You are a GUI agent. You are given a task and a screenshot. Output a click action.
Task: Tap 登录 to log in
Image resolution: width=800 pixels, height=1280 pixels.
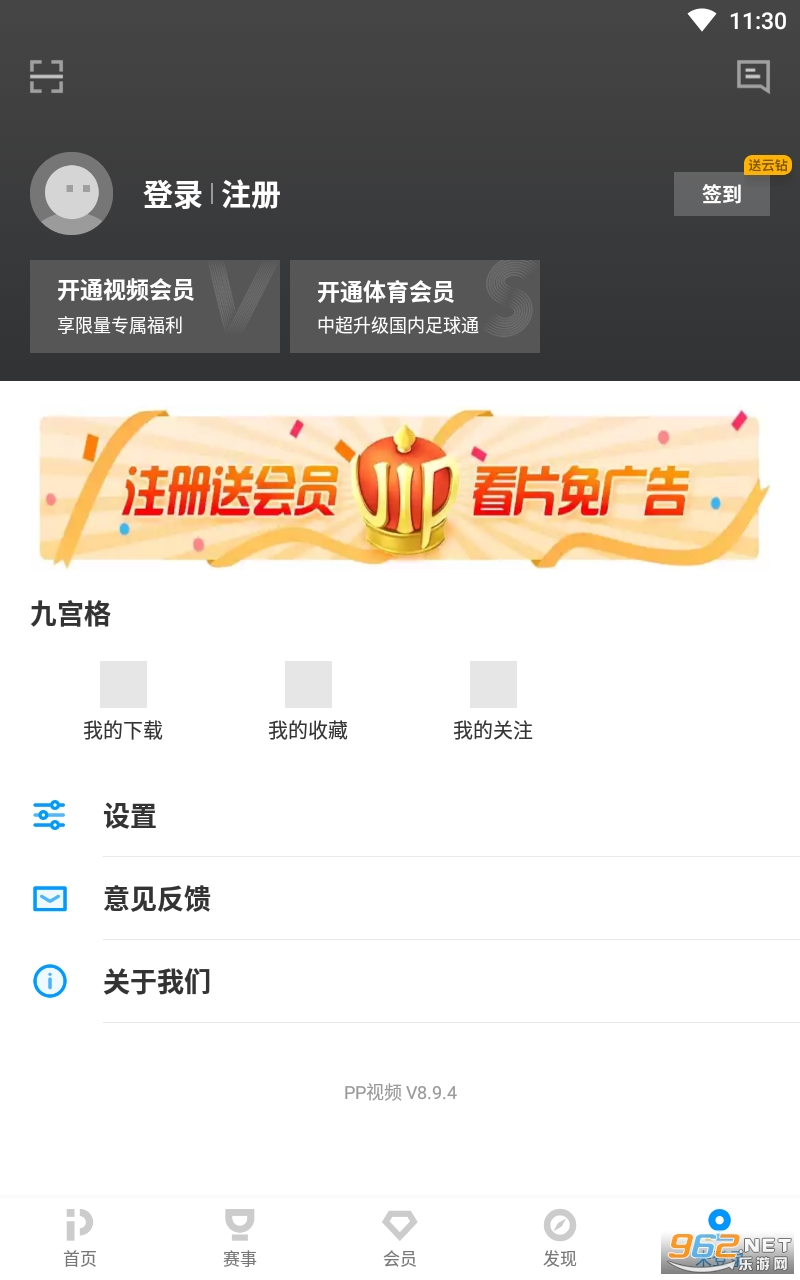172,194
